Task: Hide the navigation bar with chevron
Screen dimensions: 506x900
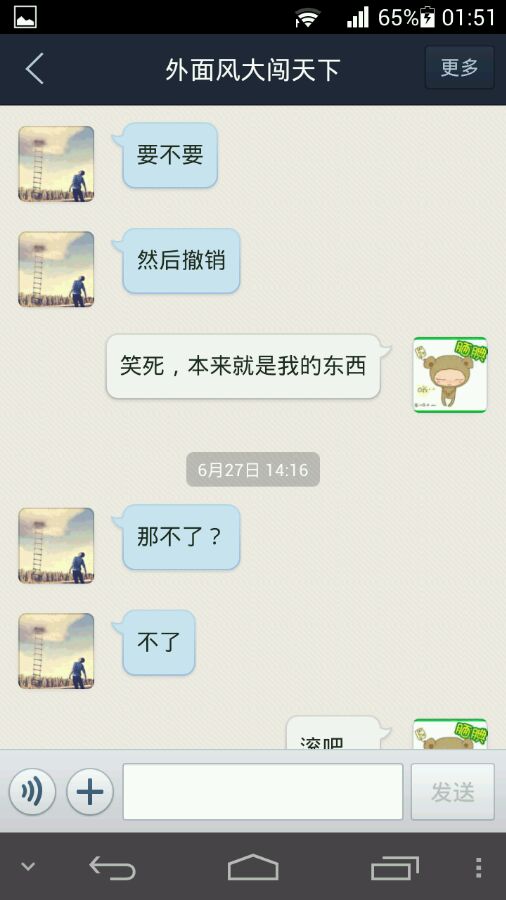Action: (x=28, y=866)
